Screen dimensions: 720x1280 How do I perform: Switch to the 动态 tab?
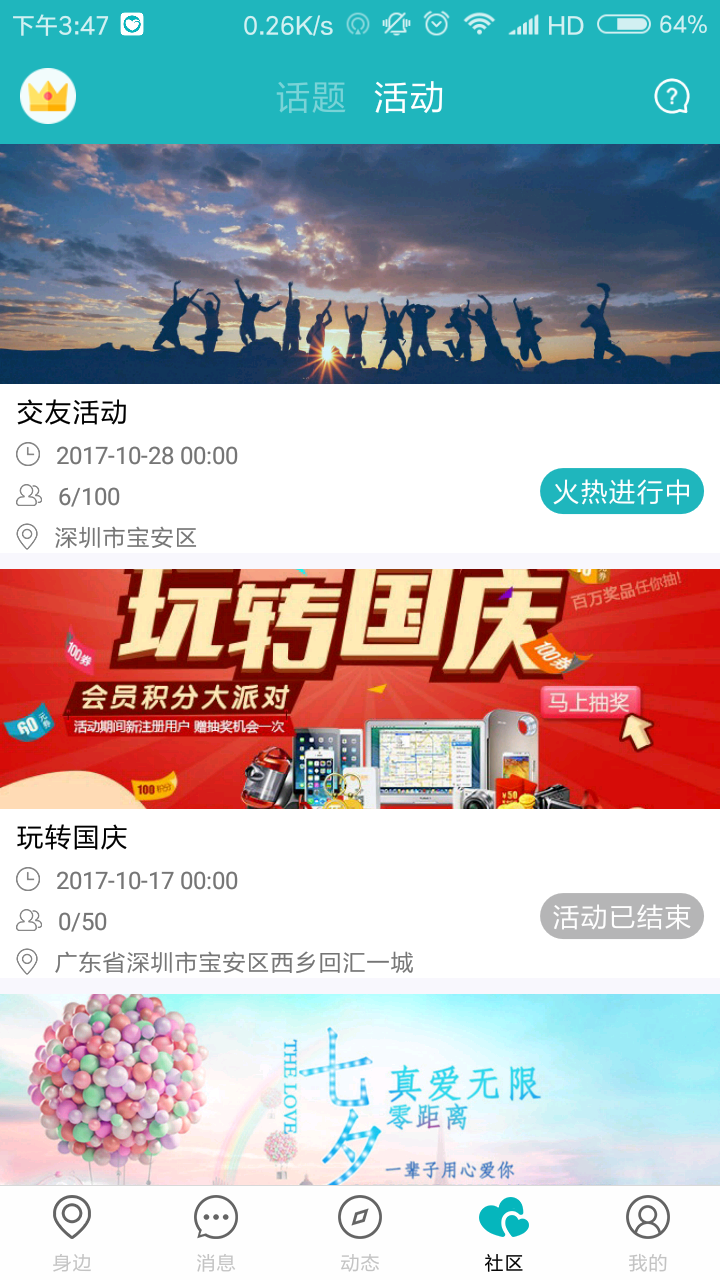(360, 1233)
